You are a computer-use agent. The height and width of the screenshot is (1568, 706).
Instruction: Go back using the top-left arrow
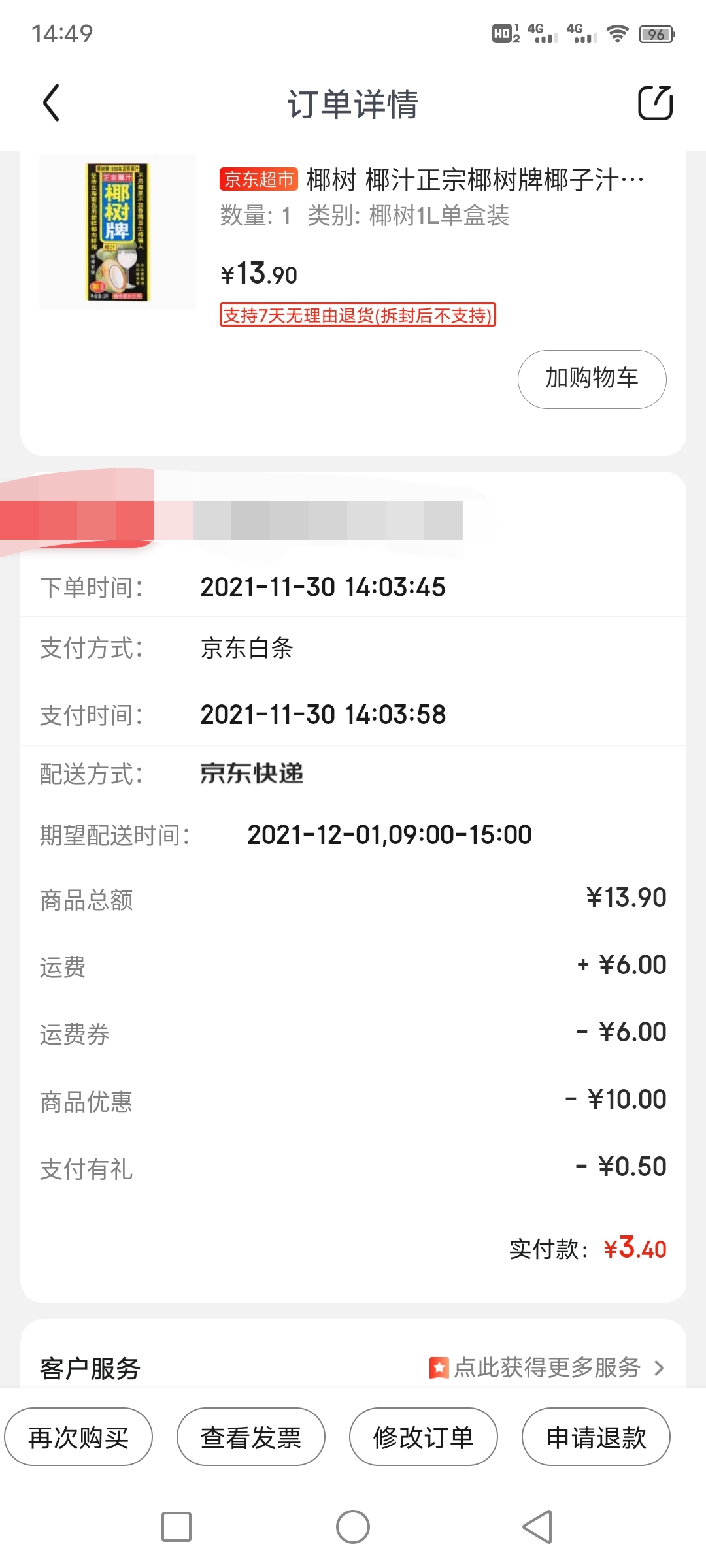[51, 103]
